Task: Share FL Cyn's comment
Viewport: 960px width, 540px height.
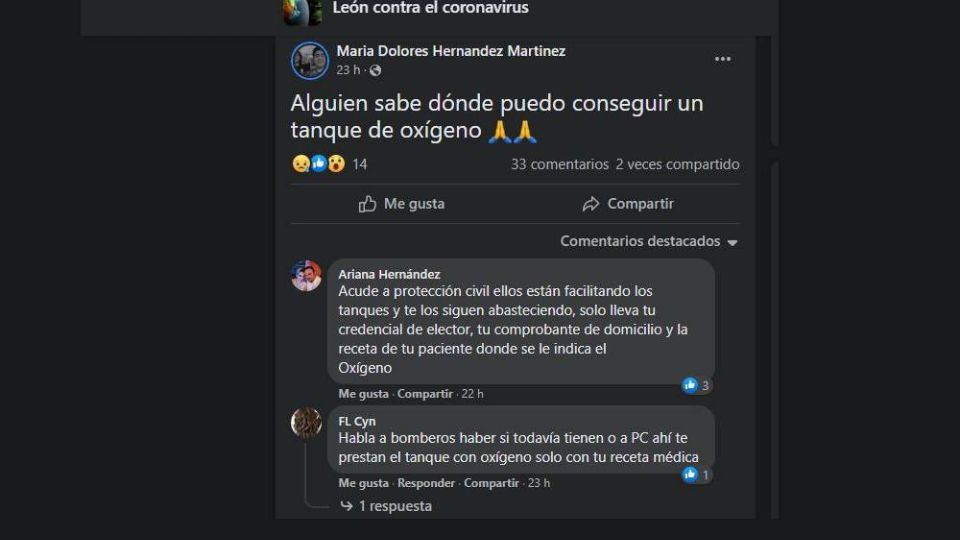Action: coord(491,483)
